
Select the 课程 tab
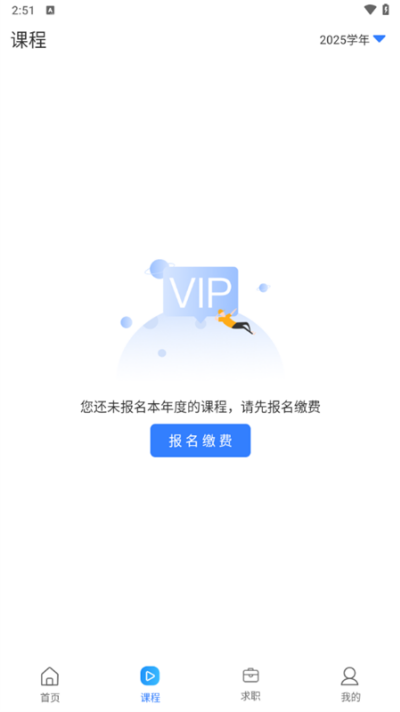coord(150,684)
